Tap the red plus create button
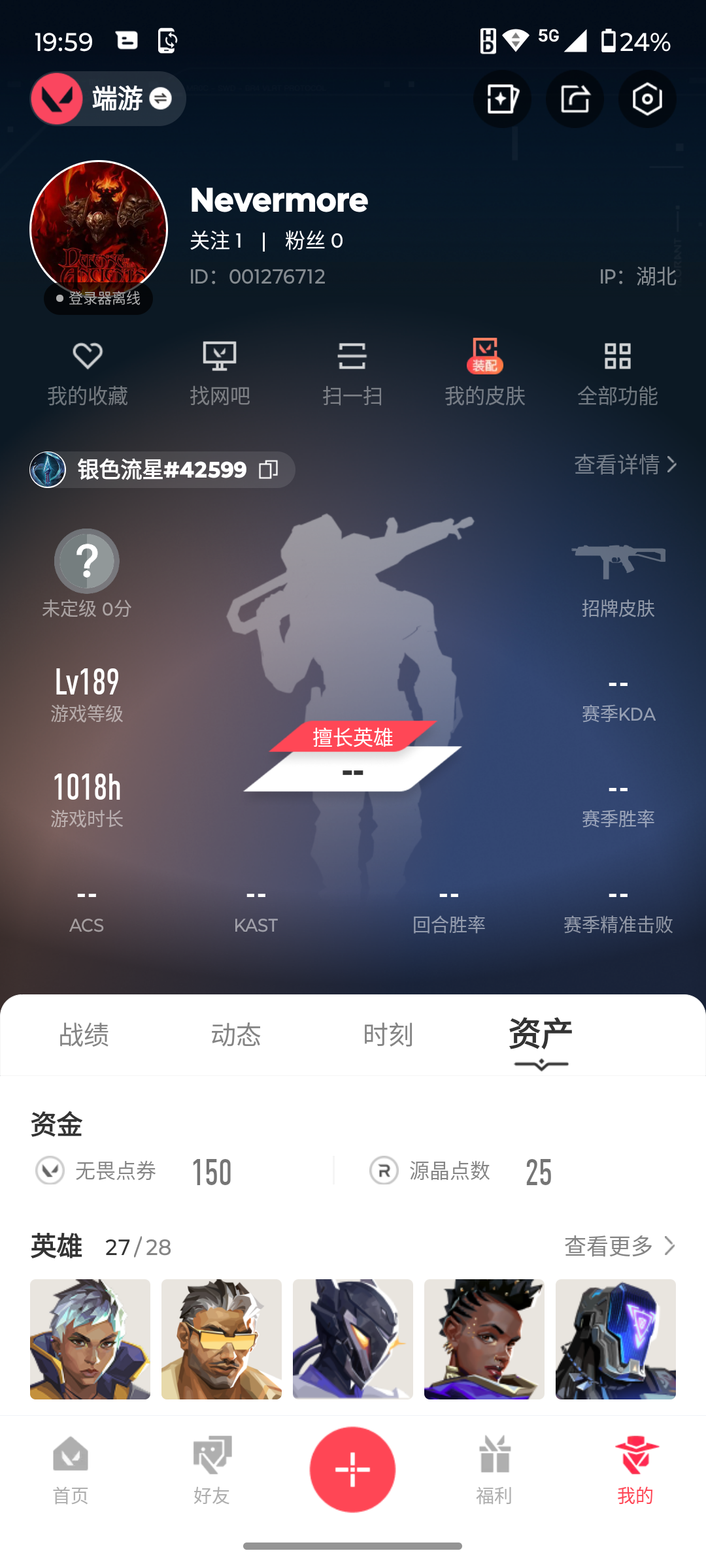 (x=352, y=1469)
